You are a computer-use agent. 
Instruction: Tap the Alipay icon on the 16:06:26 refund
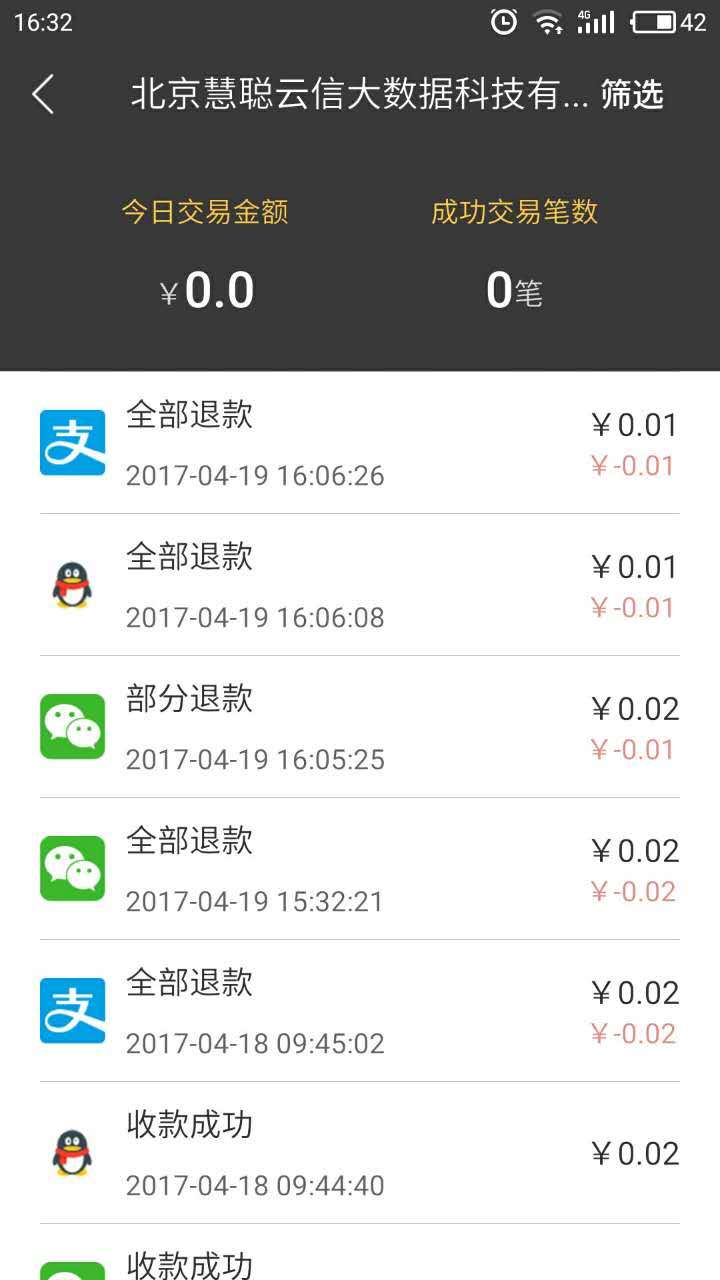click(70, 441)
